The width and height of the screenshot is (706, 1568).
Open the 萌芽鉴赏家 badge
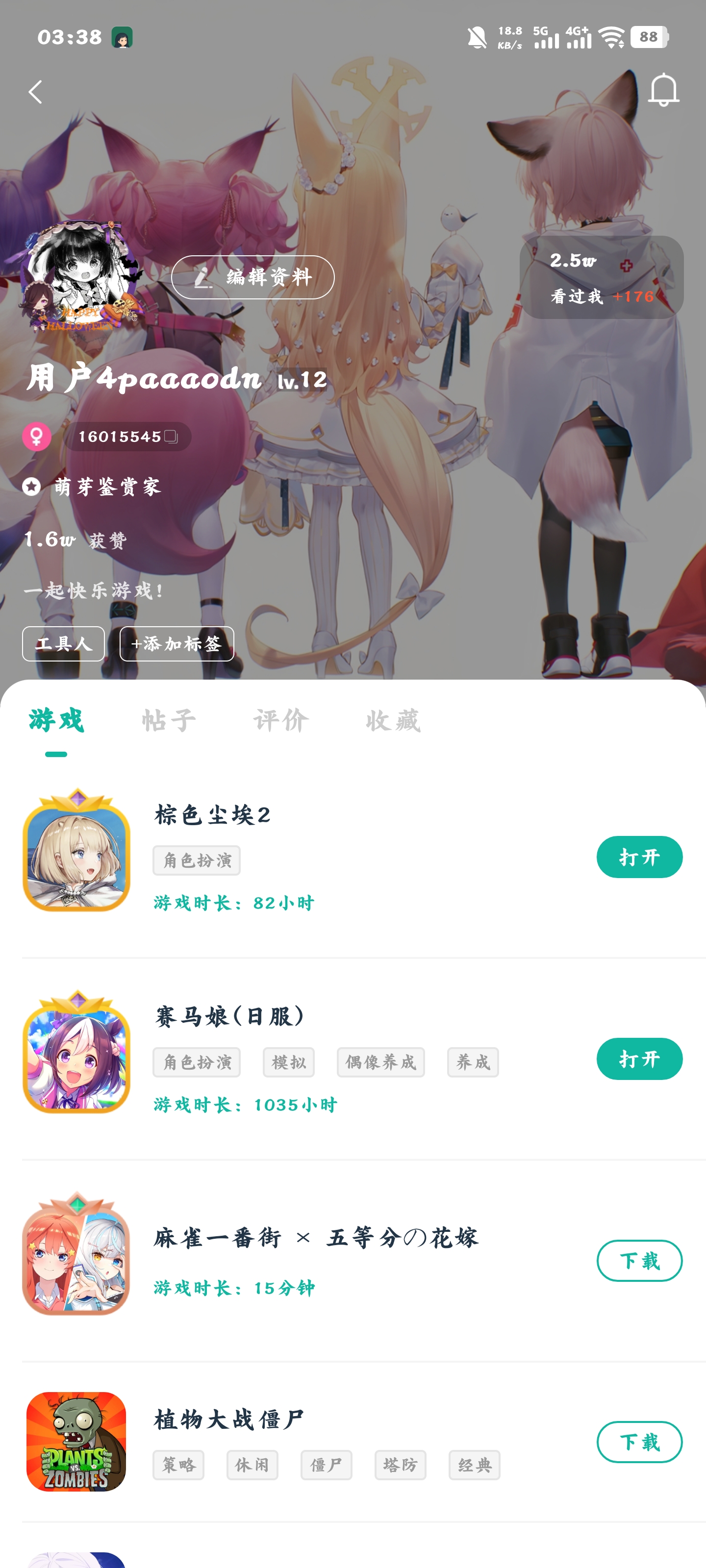click(106, 487)
